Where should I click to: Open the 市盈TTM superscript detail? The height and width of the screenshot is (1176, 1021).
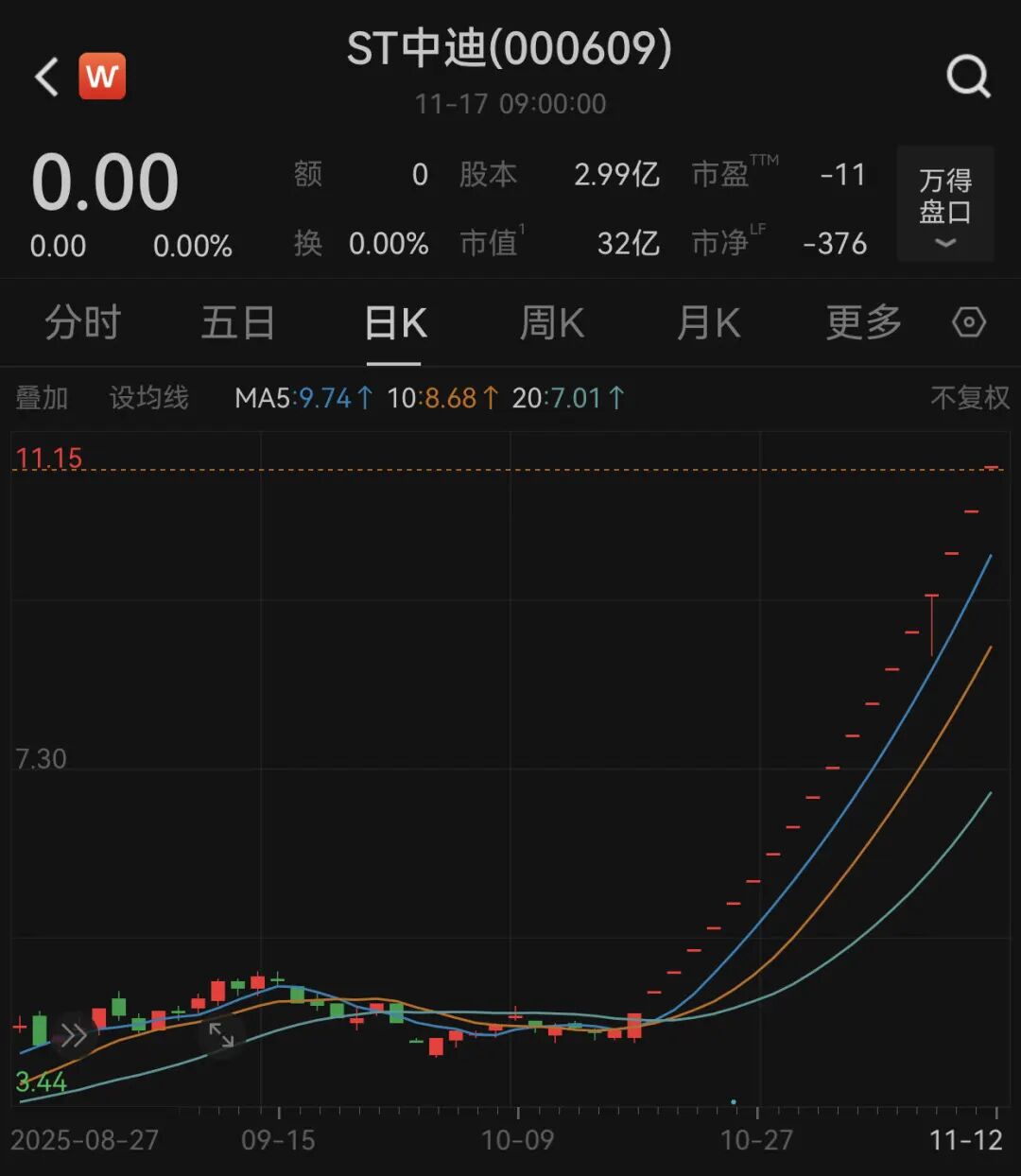pos(733,175)
